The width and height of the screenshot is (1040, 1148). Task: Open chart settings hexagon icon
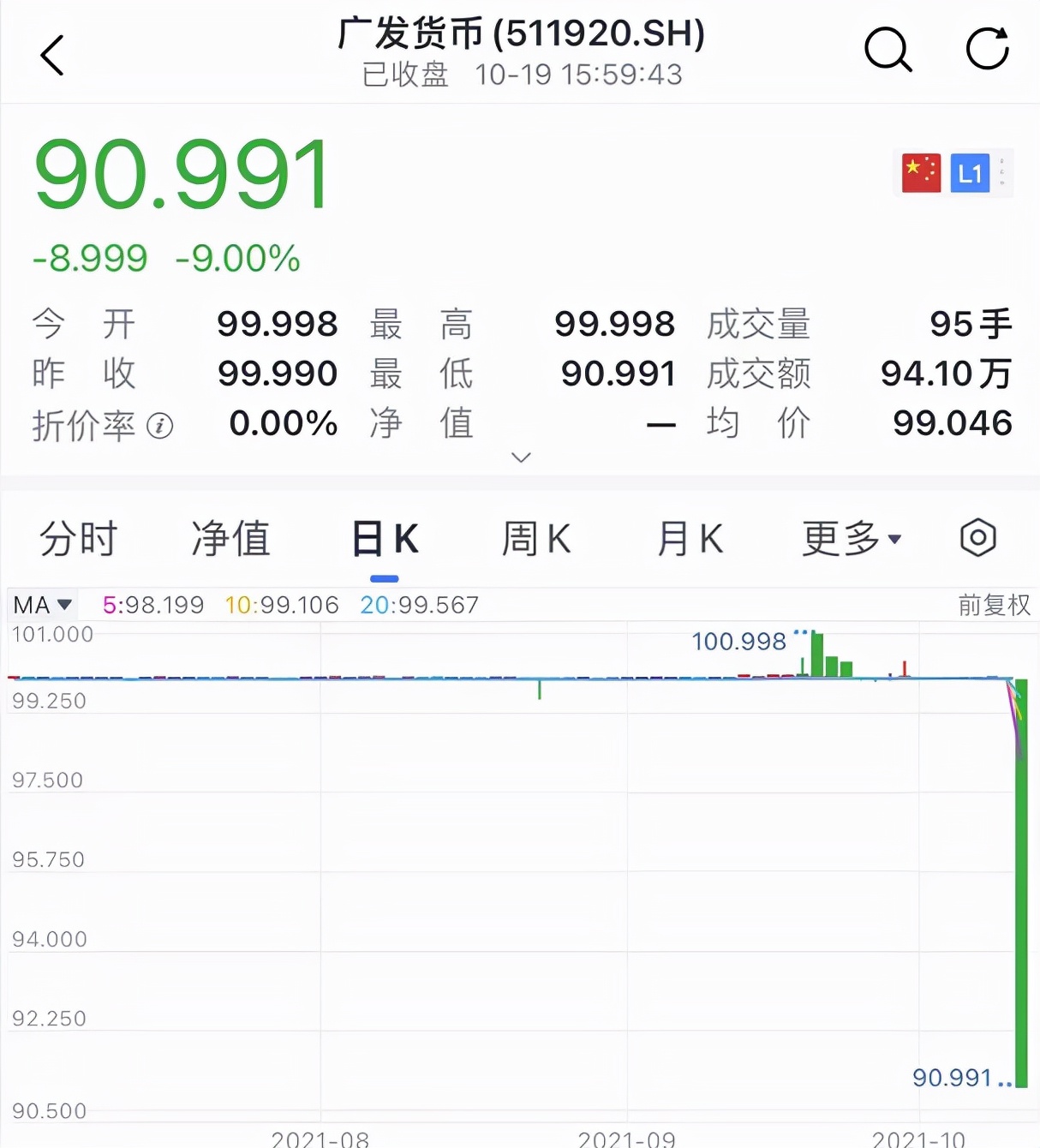(x=977, y=538)
